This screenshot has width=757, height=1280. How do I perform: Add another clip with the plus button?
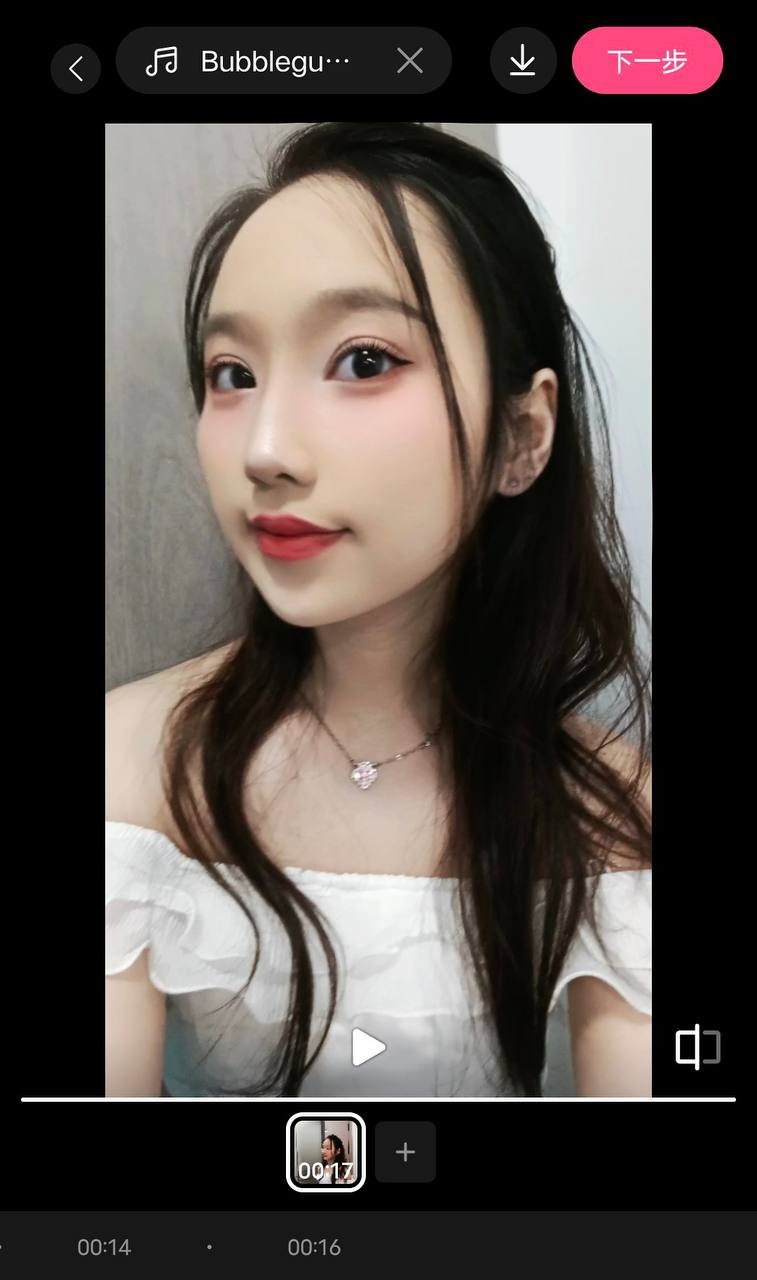click(405, 1152)
